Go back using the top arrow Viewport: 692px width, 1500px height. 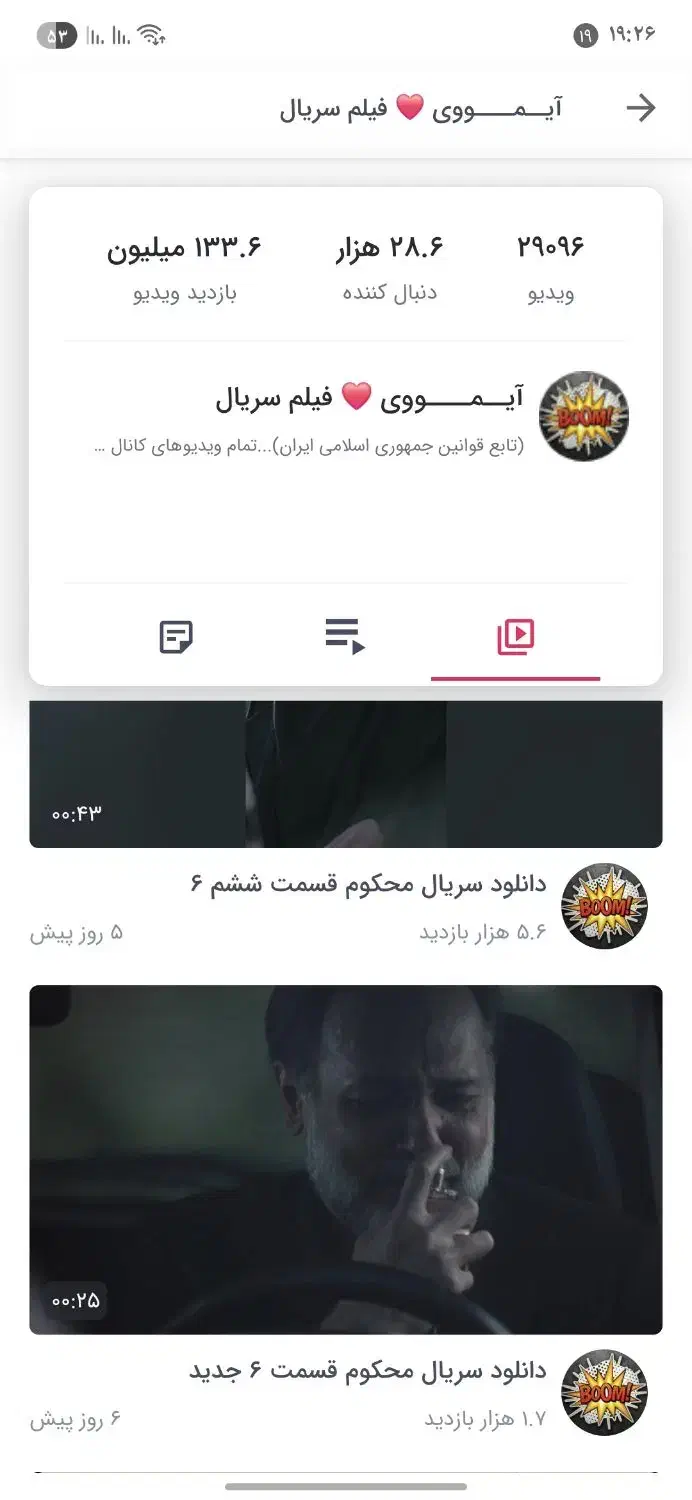(640, 108)
